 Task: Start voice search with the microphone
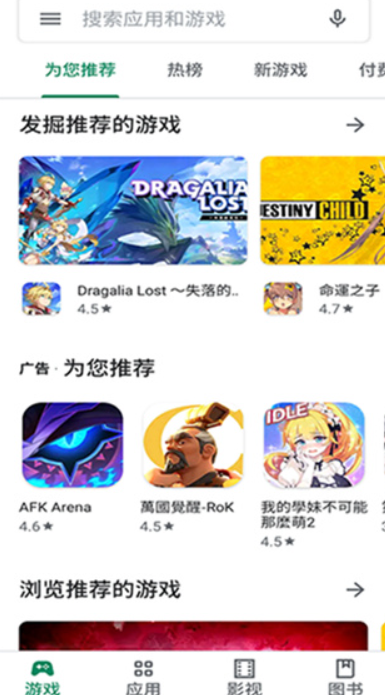[x=338, y=19]
